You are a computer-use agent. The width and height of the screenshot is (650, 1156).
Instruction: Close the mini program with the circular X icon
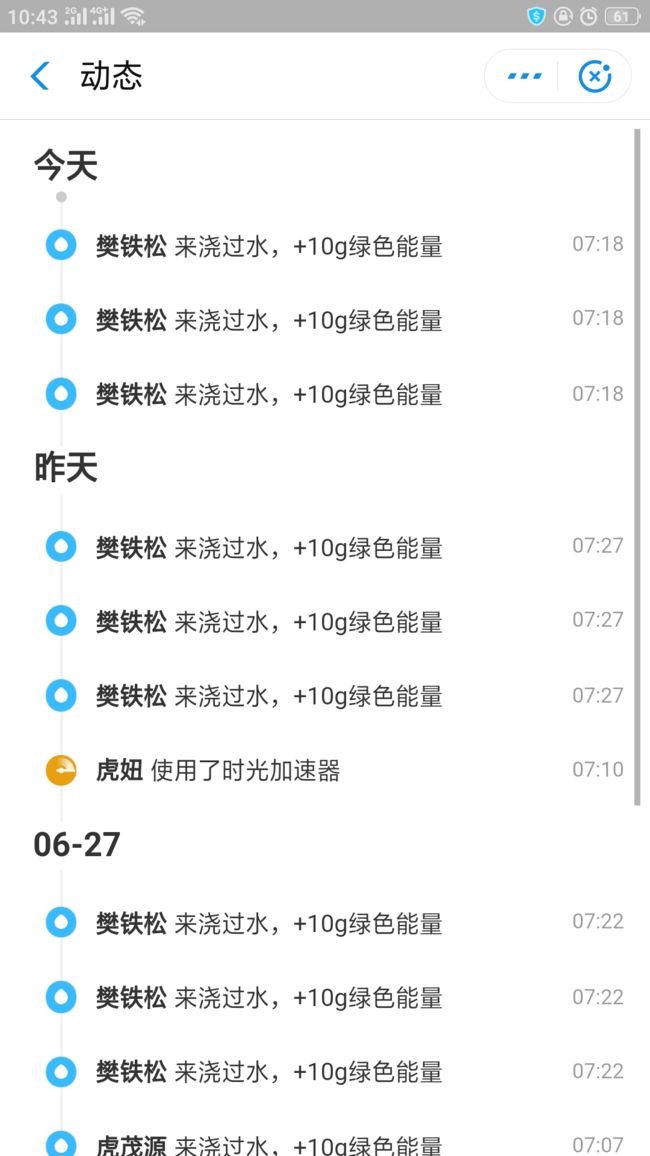click(595, 76)
